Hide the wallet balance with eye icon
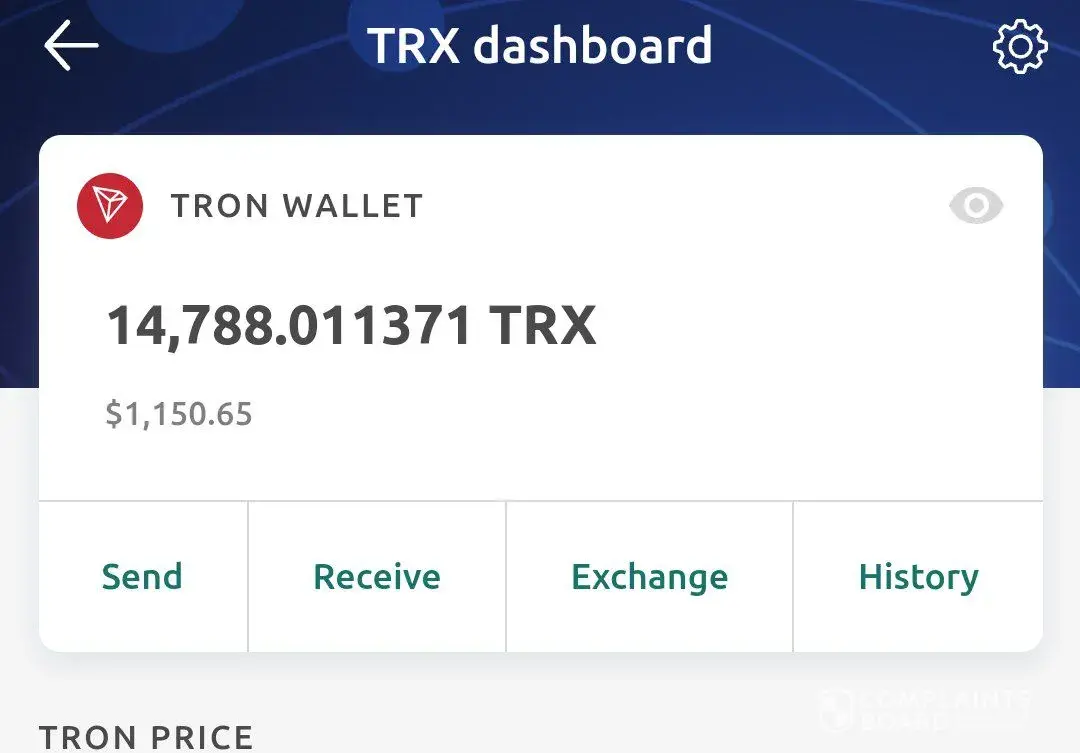 pos(975,206)
